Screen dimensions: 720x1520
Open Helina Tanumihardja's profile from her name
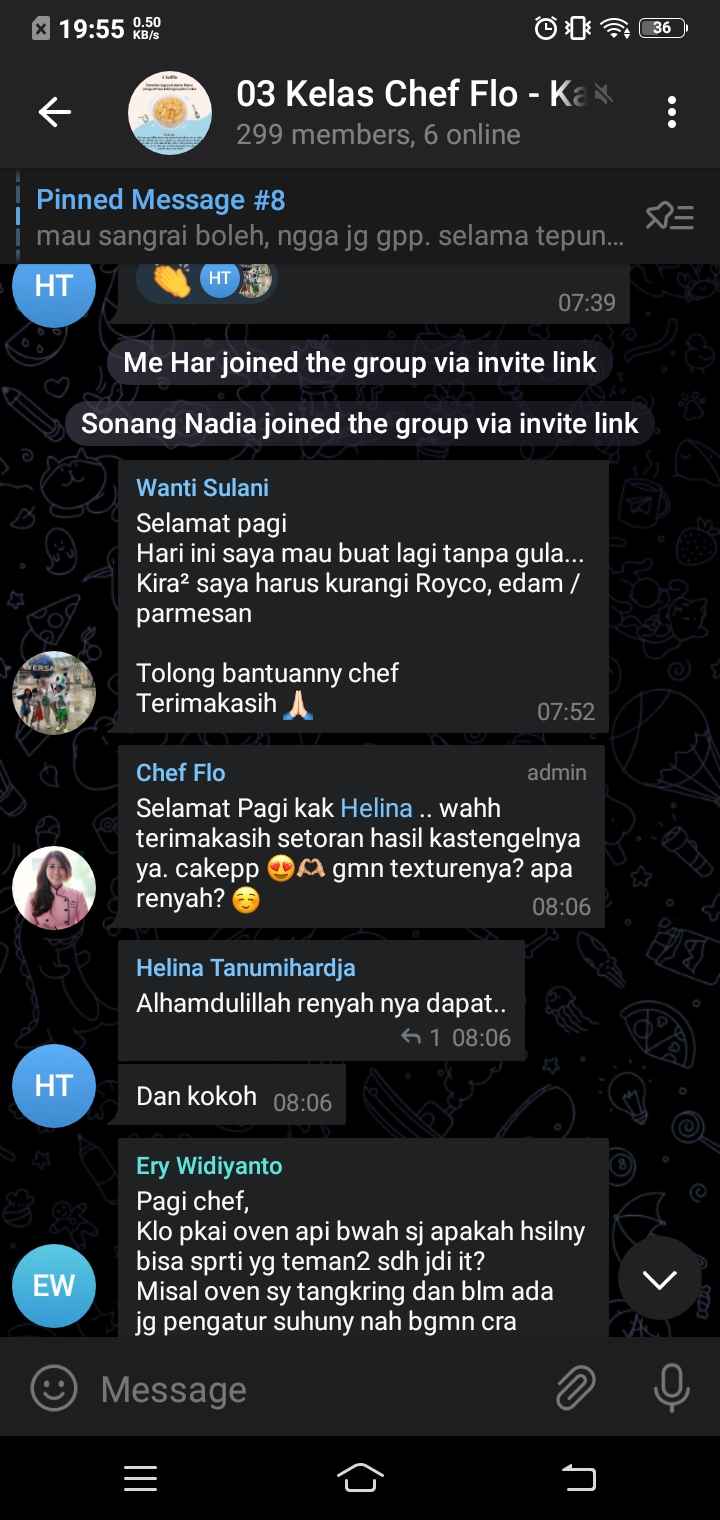(245, 968)
